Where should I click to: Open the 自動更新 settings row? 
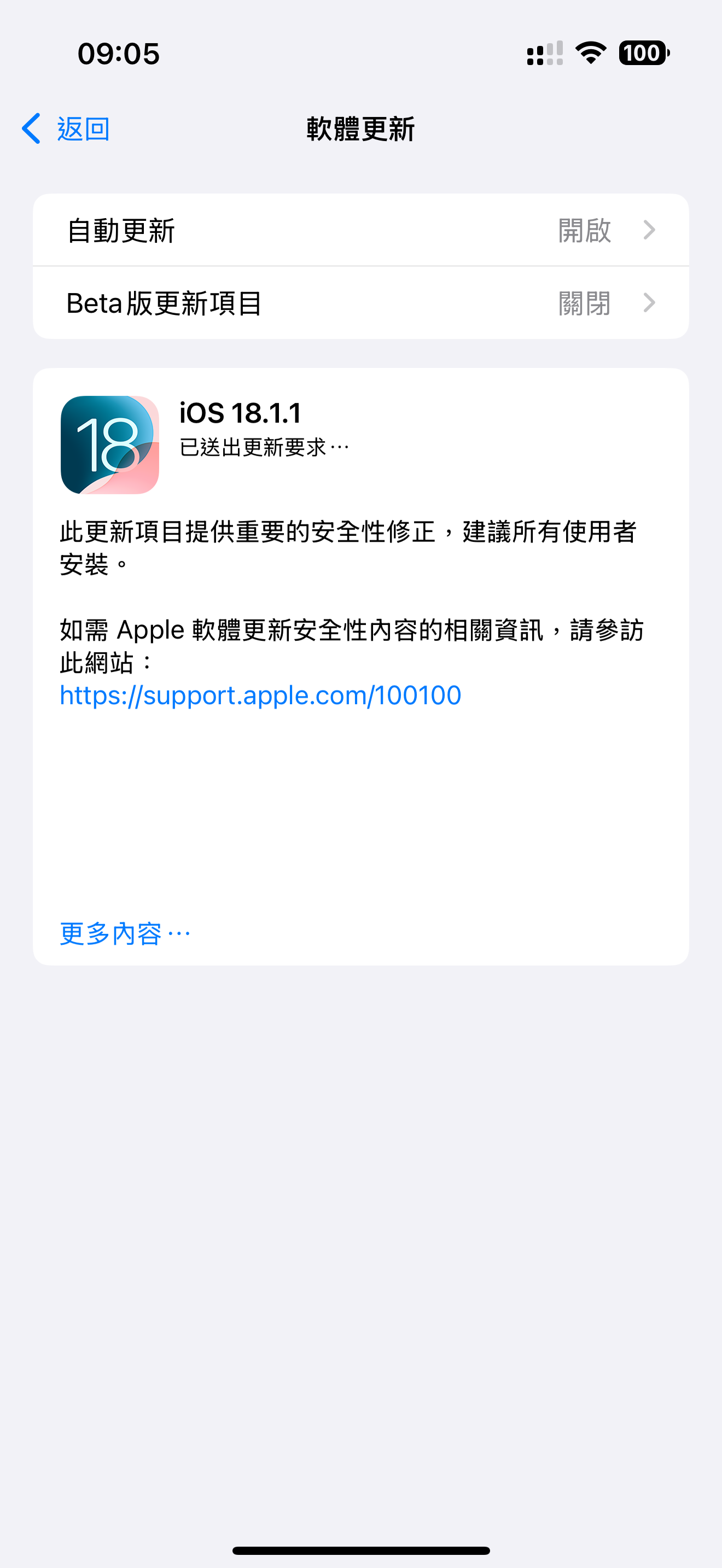coord(360,231)
